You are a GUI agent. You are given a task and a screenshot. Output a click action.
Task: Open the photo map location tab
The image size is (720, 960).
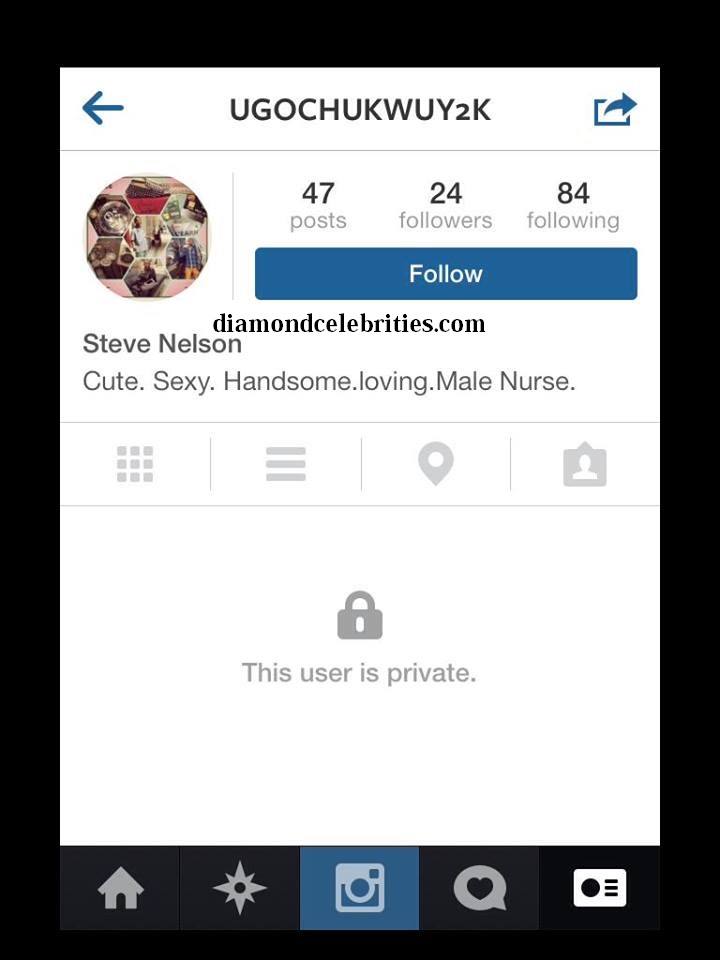435,465
